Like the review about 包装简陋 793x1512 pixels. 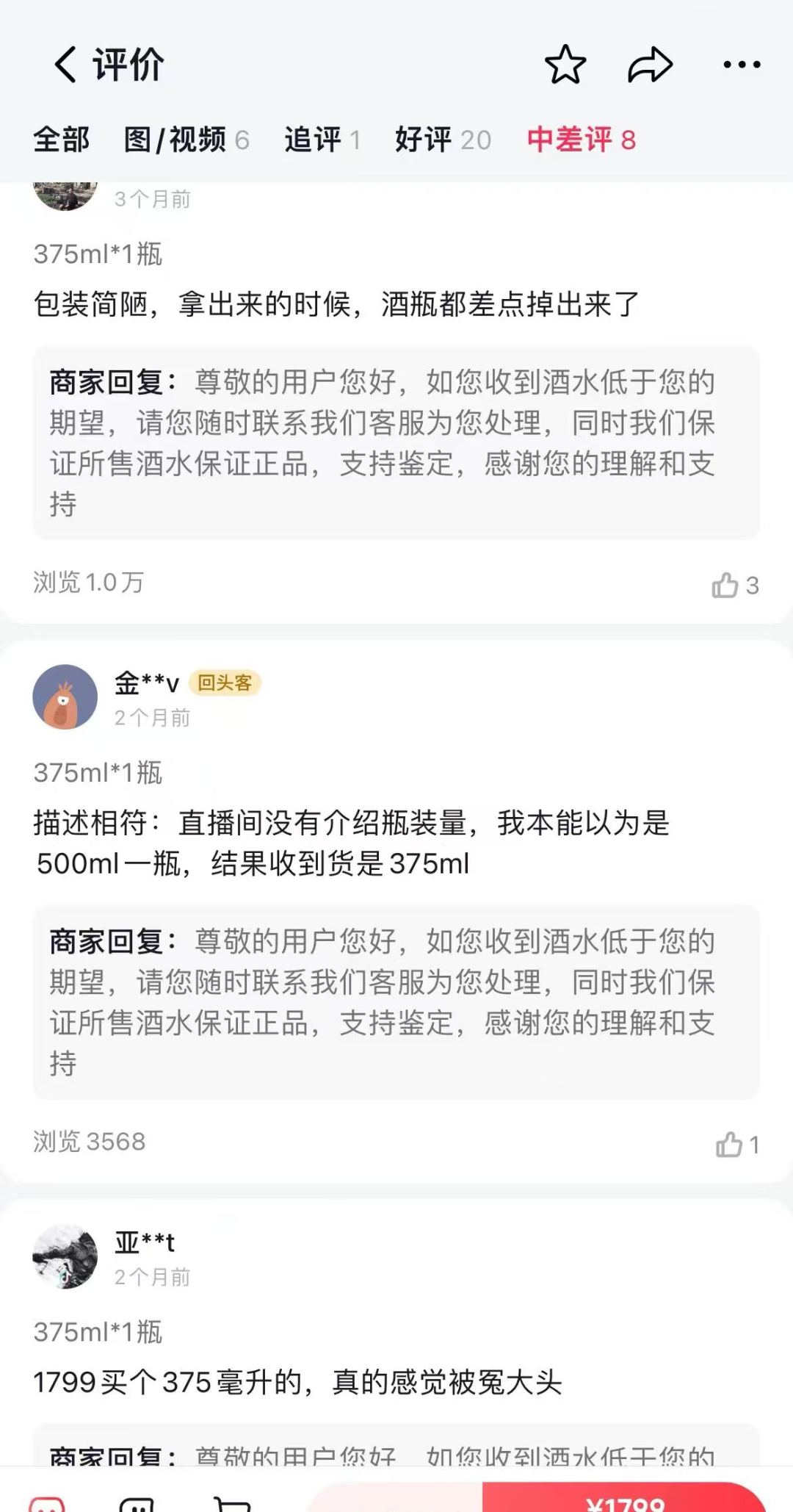click(725, 586)
